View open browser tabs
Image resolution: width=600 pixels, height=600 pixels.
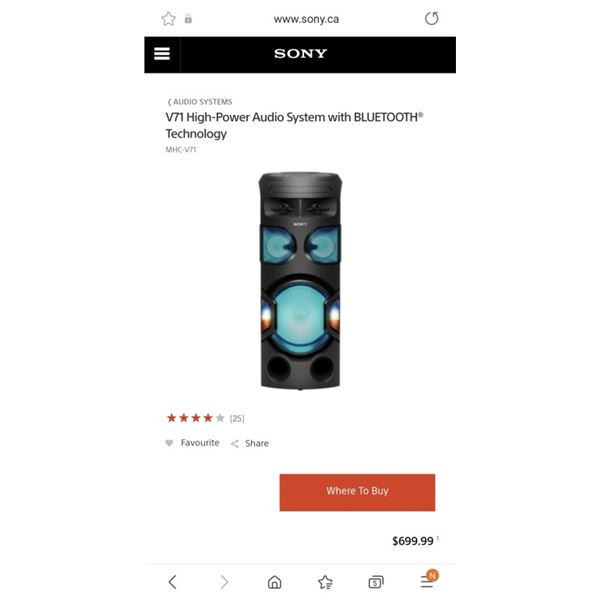(x=376, y=582)
